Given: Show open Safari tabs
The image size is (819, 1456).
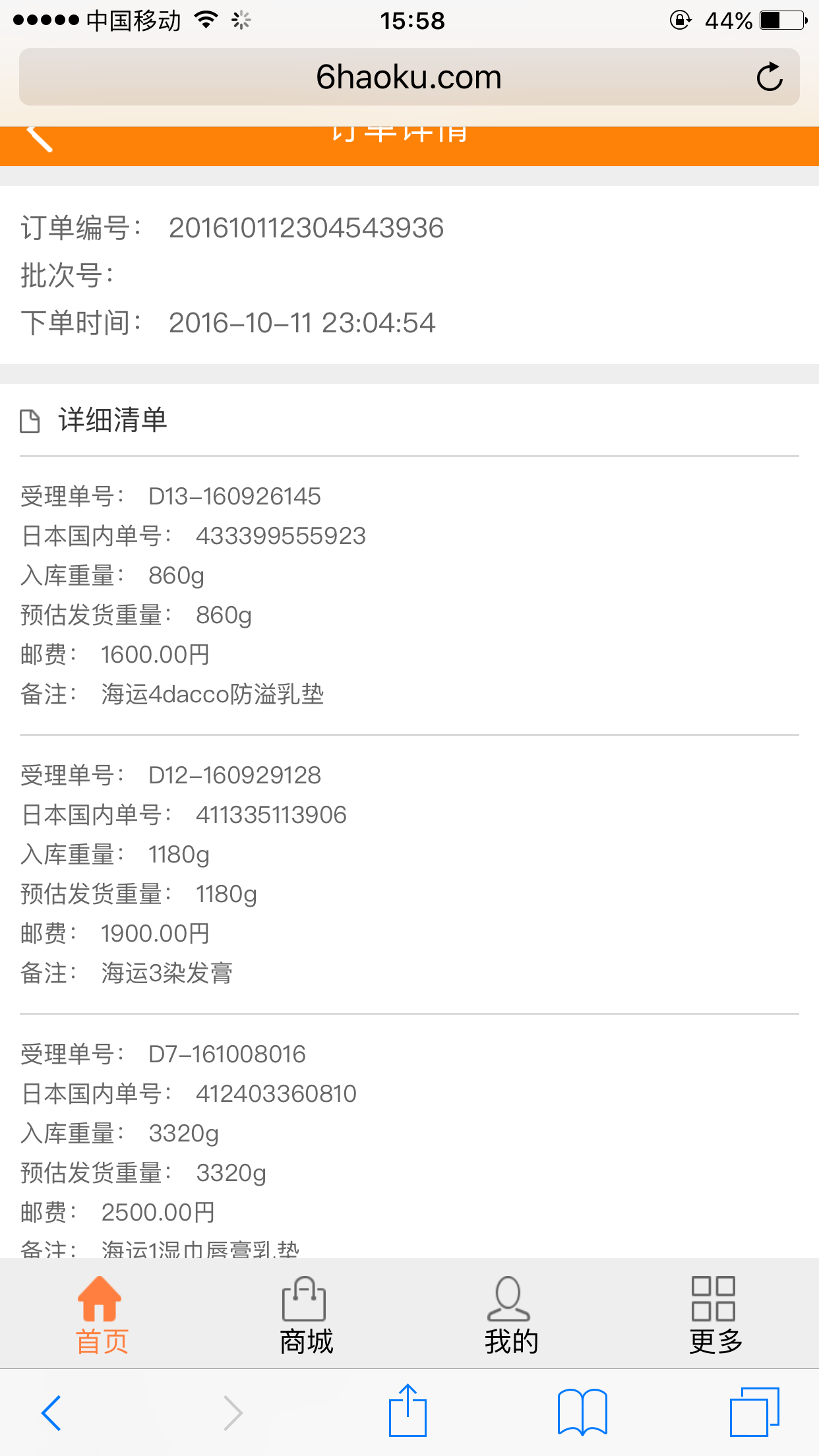Looking at the screenshot, I should [x=754, y=1412].
